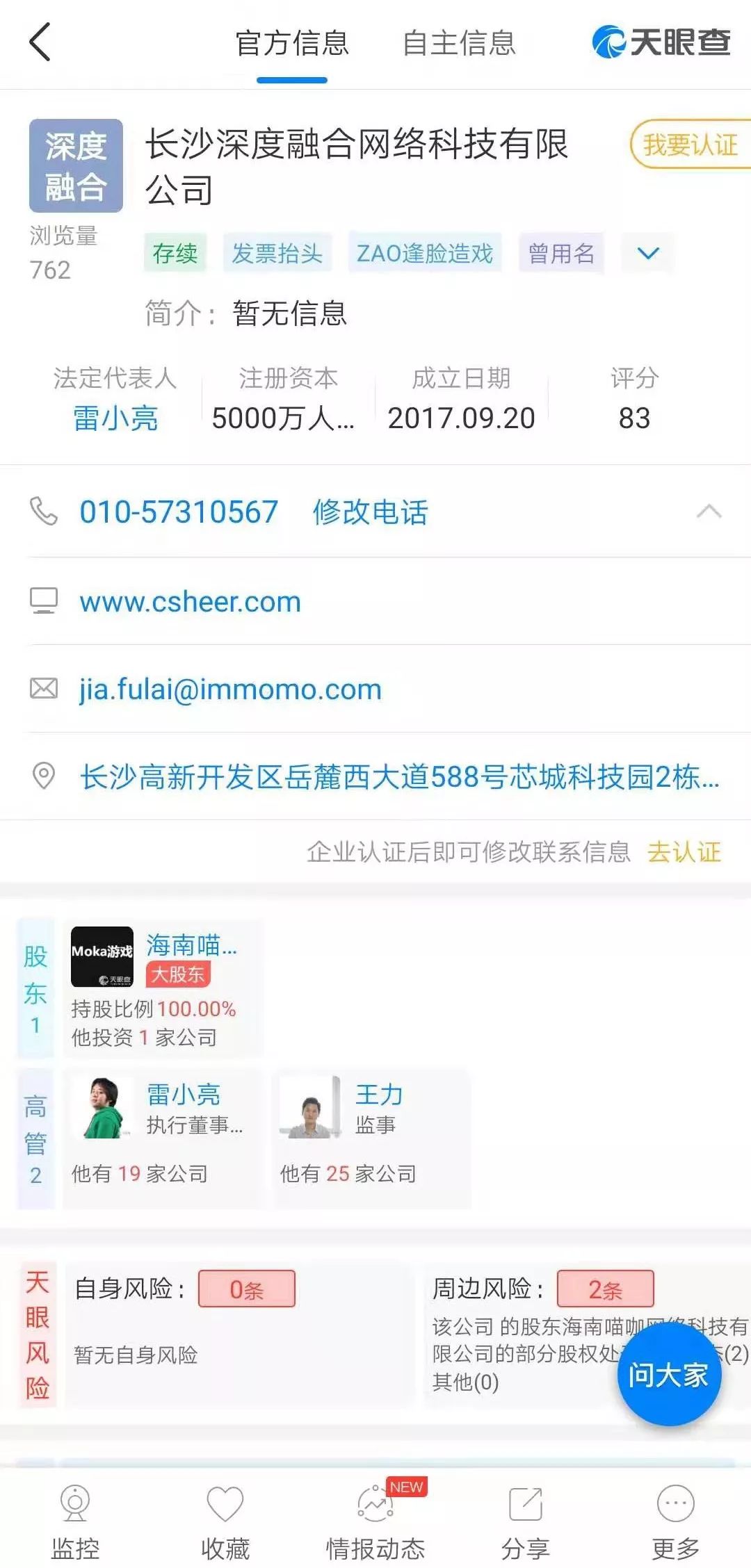View the 曾用名 former names
The width and height of the screenshot is (751, 1568).
coord(561,253)
